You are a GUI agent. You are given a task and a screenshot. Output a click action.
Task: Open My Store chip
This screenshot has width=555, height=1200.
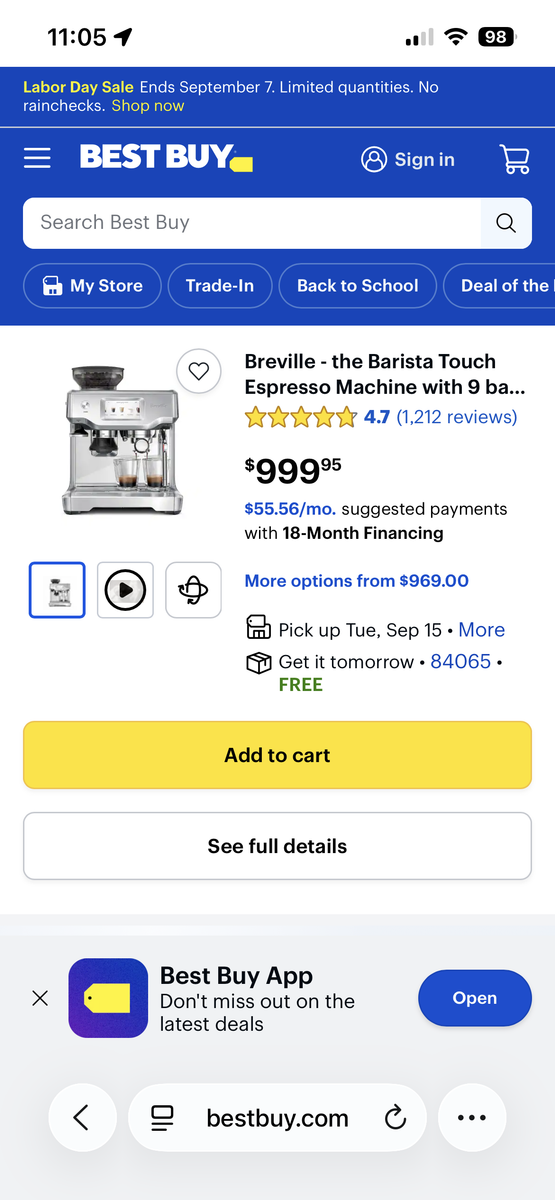tap(92, 285)
